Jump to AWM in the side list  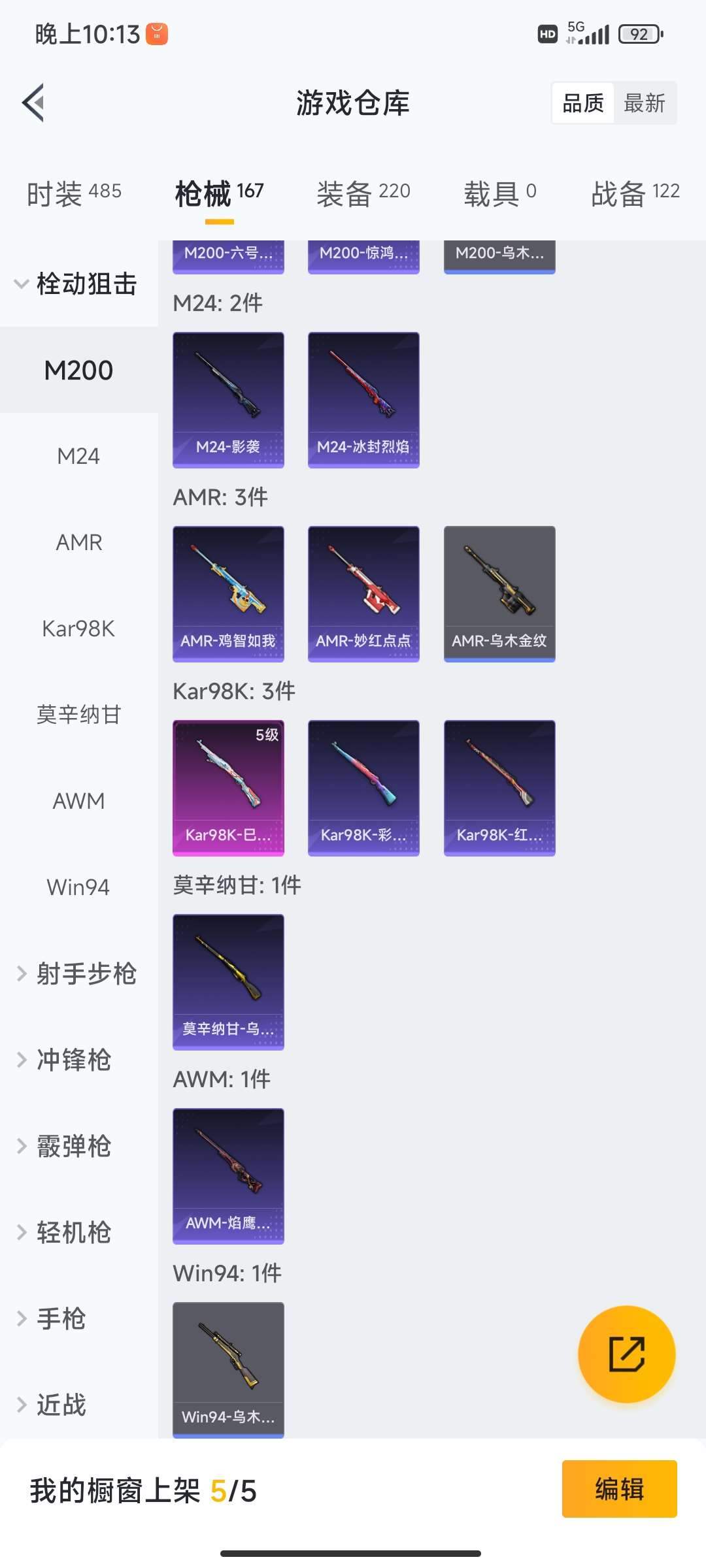(x=78, y=801)
